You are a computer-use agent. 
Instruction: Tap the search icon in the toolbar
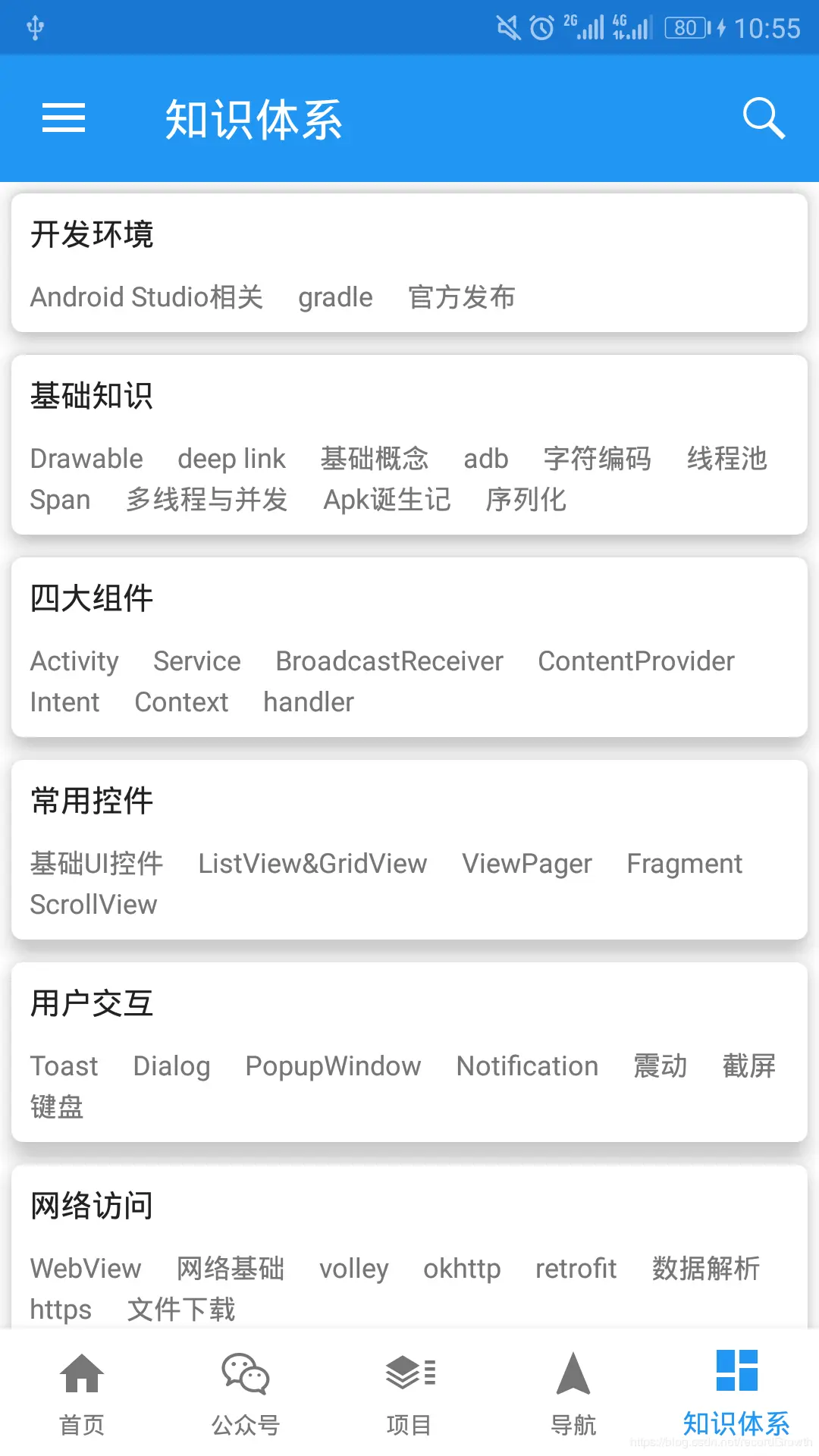click(763, 118)
